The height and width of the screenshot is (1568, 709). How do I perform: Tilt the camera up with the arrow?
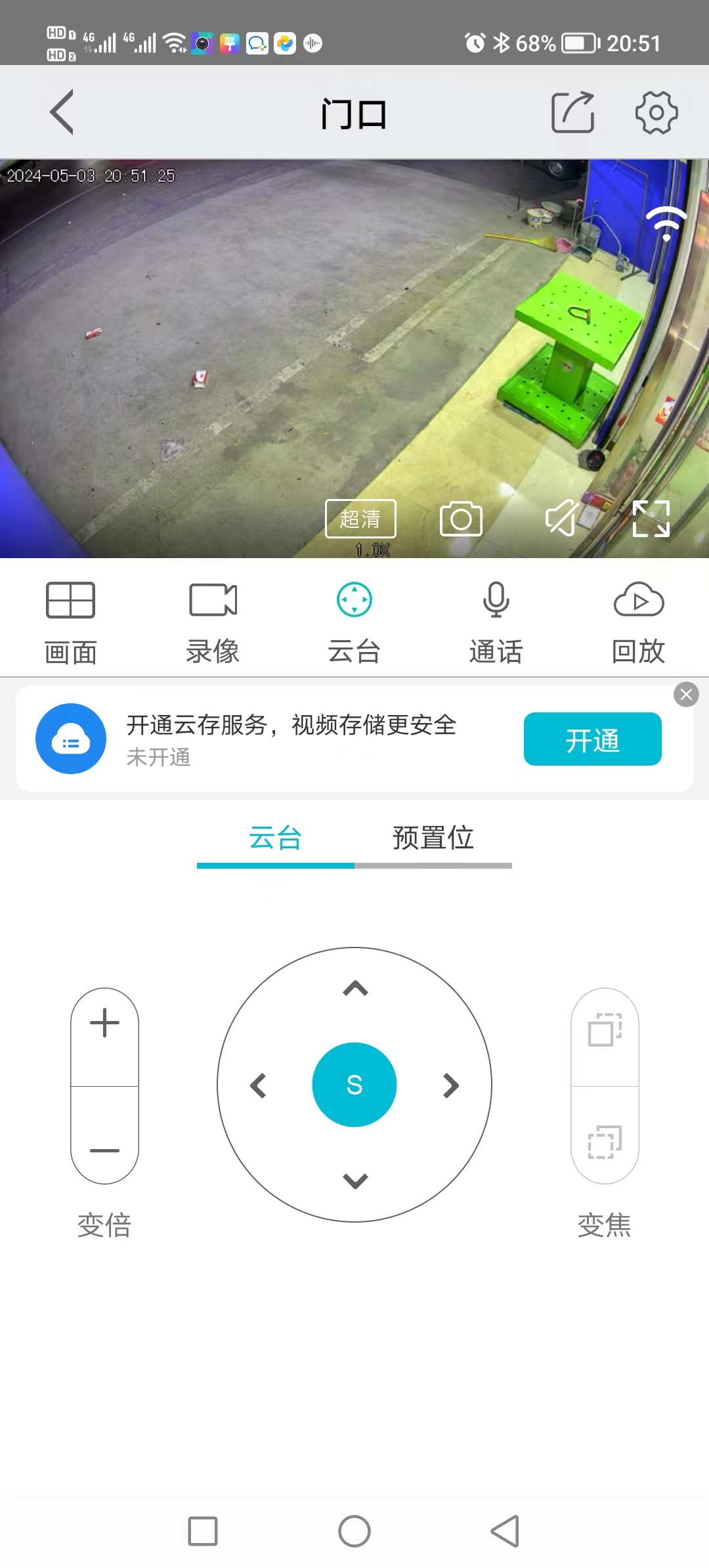pos(355,988)
